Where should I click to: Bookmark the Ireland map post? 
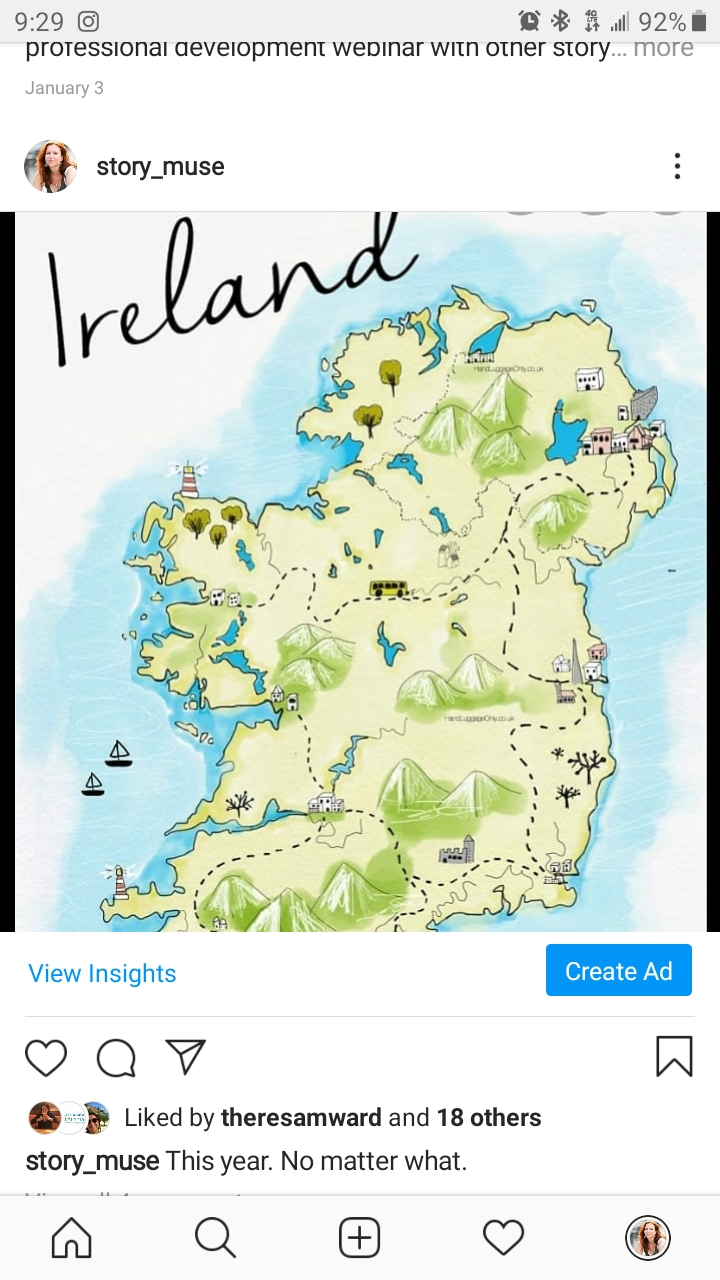(674, 1056)
